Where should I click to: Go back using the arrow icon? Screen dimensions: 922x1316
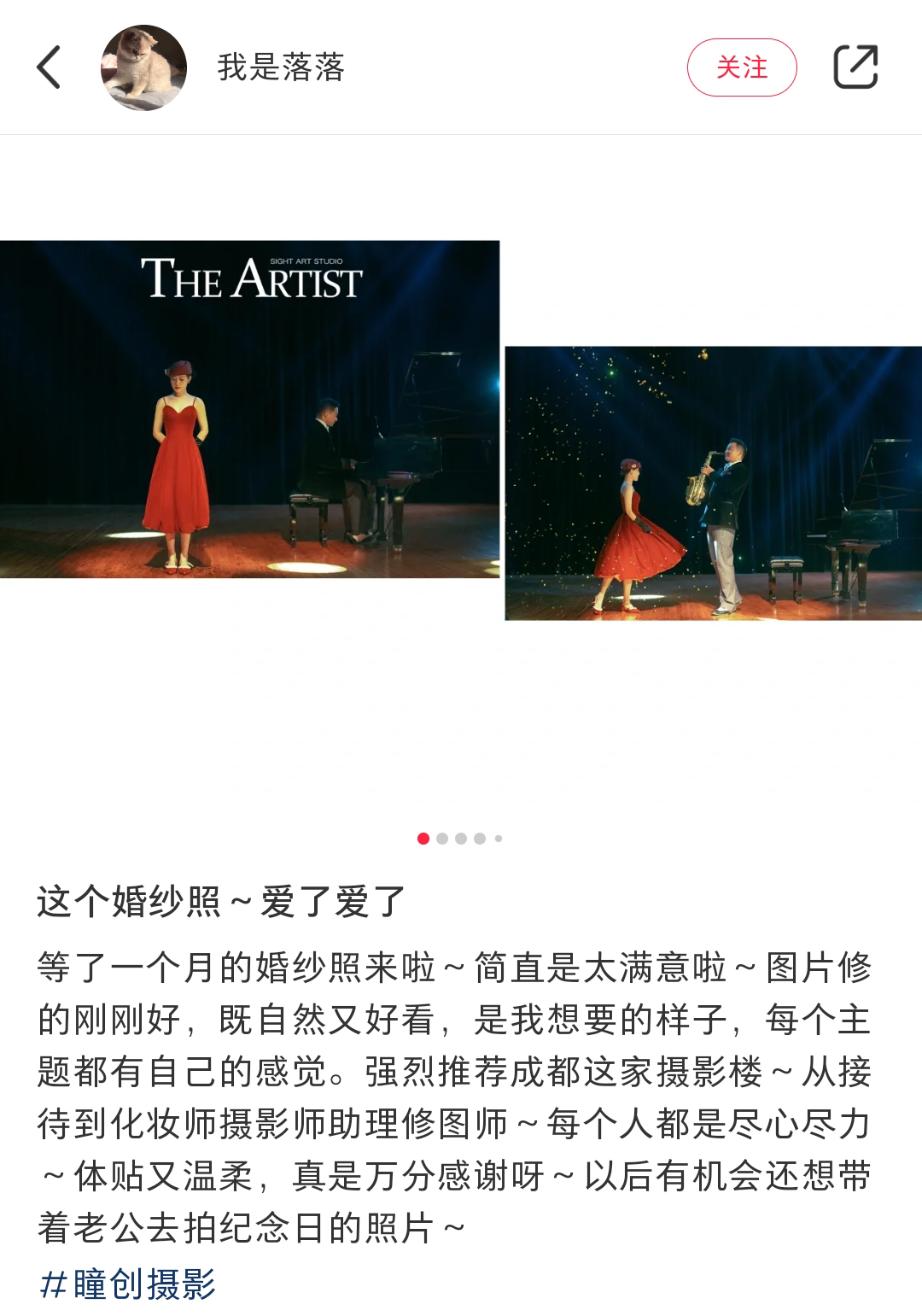[x=50, y=67]
